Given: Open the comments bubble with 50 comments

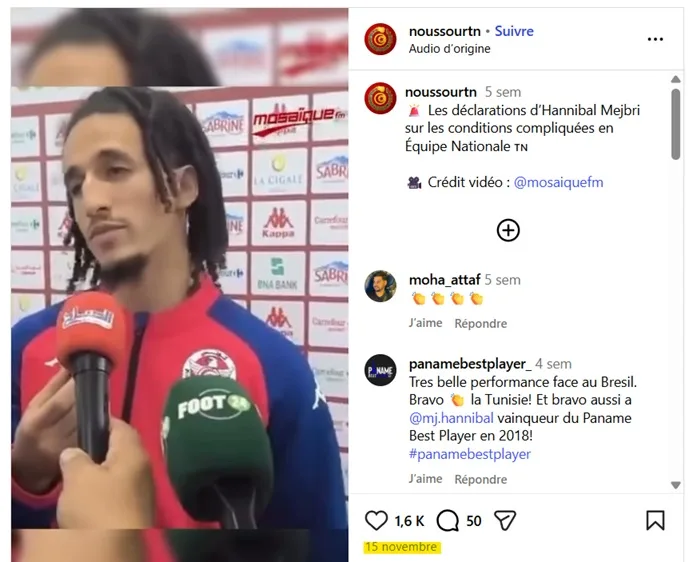Looking at the screenshot, I should point(449,520).
